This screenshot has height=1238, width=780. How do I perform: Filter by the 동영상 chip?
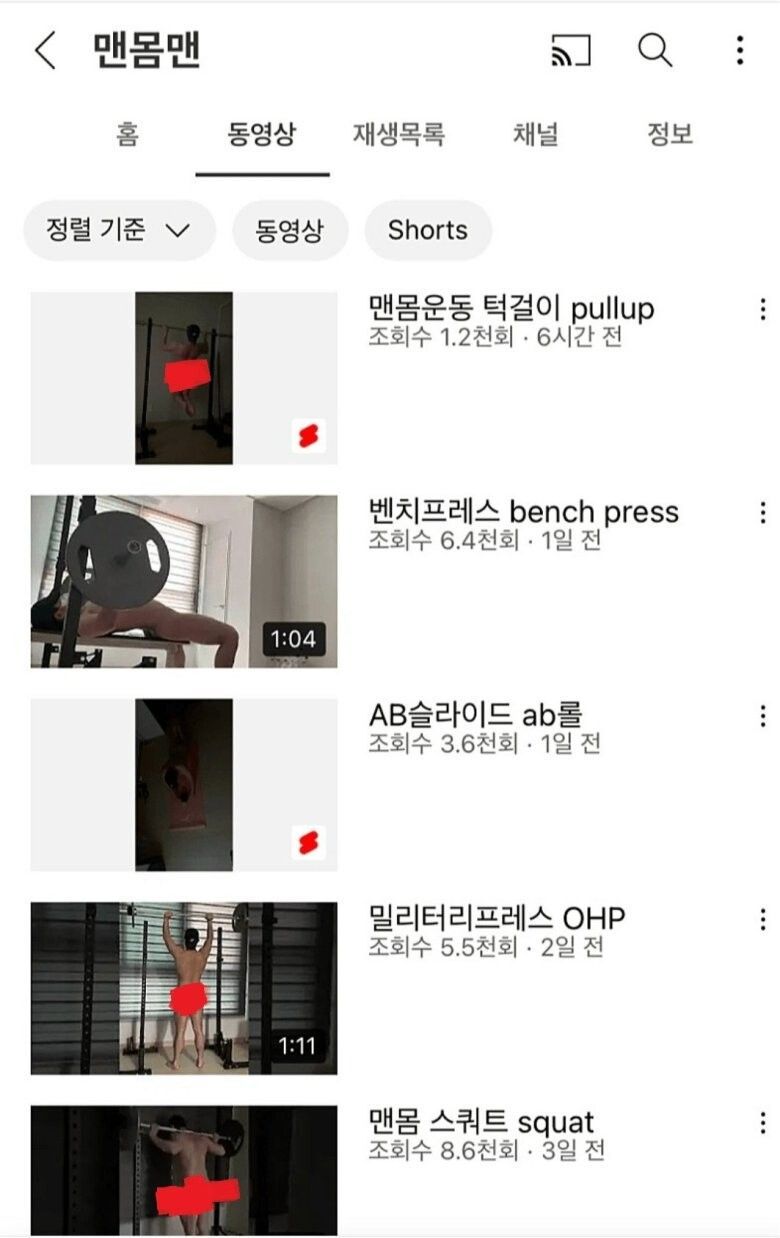tap(290, 230)
